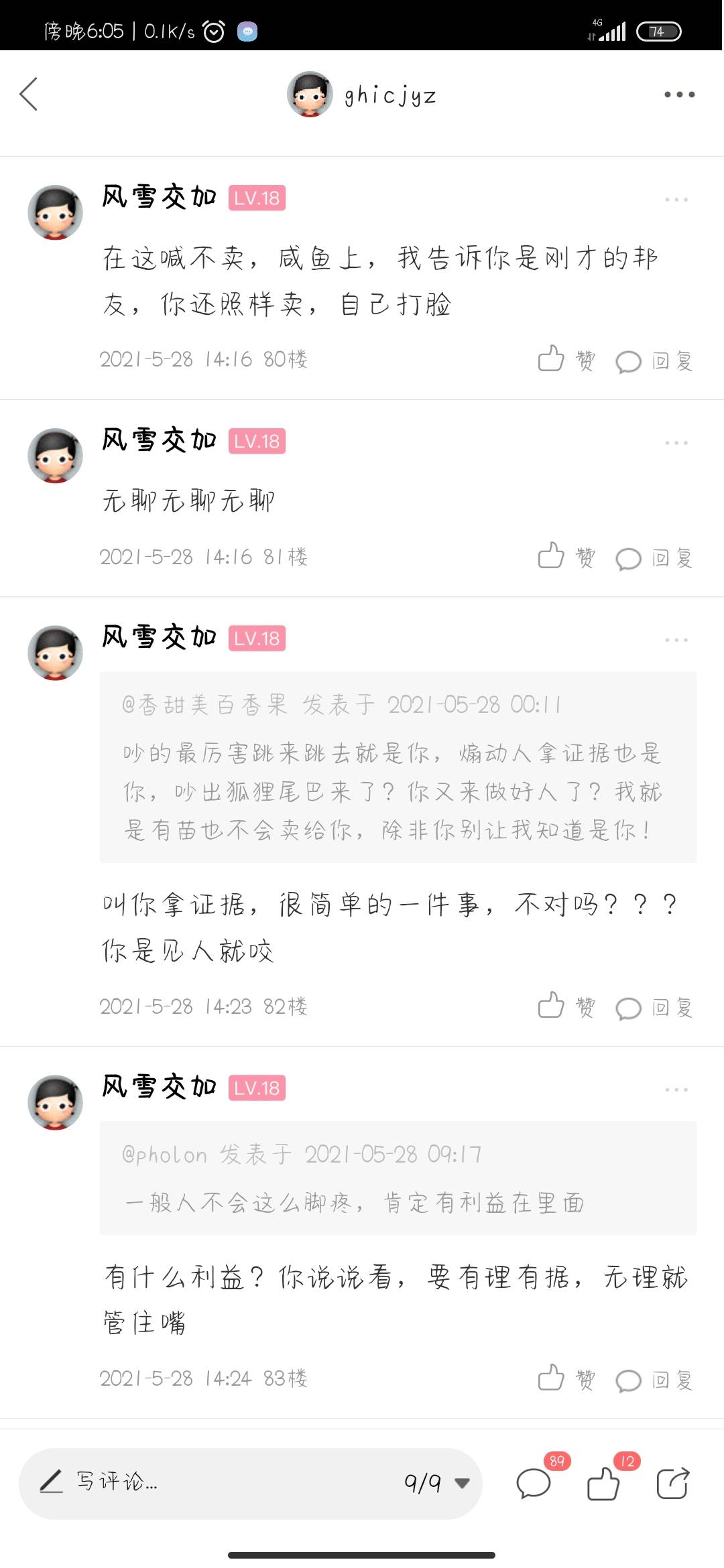
Task: View all 89 comments via bubble icon
Action: click(x=534, y=1483)
